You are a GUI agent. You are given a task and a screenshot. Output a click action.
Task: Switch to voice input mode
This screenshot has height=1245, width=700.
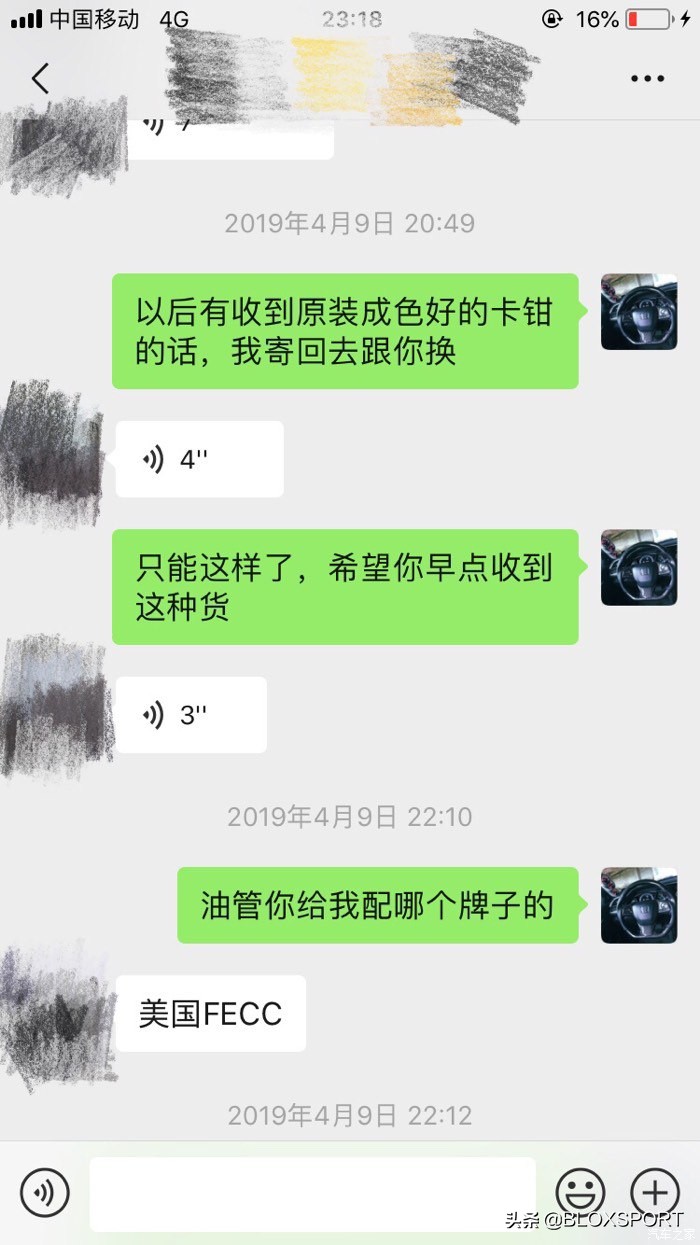pyautogui.click(x=45, y=1193)
